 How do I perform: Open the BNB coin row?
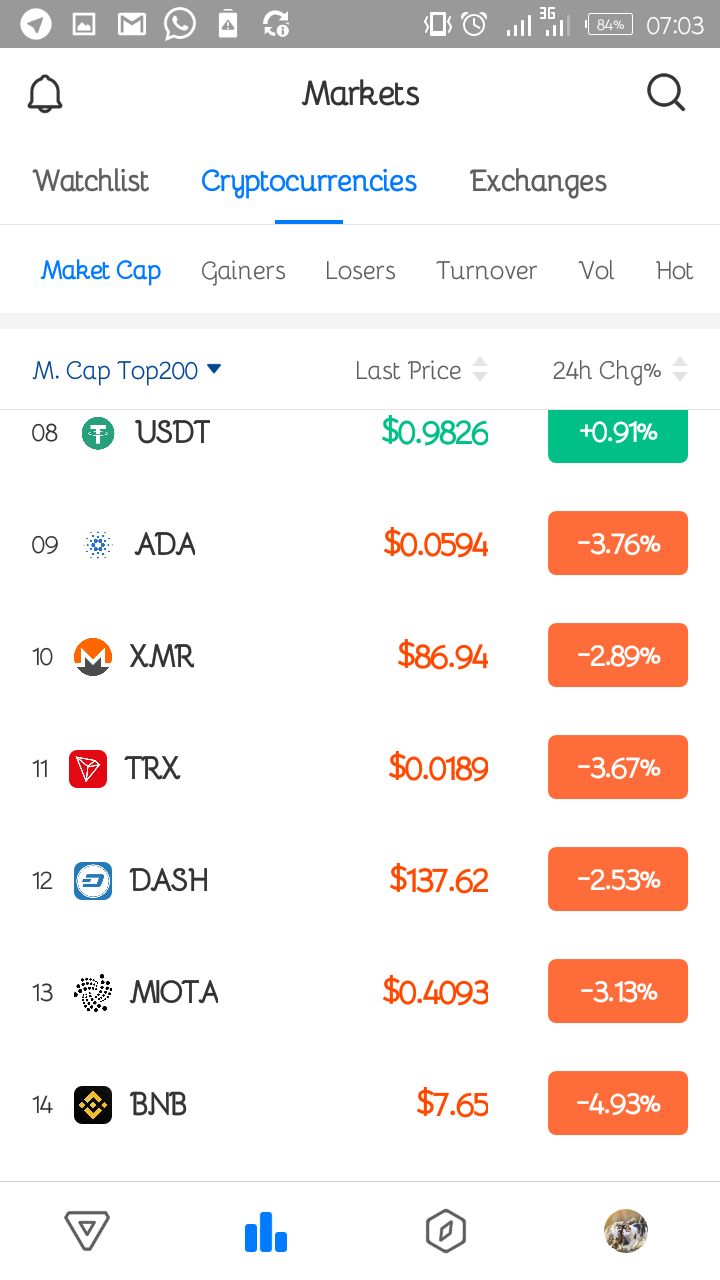(158, 1104)
